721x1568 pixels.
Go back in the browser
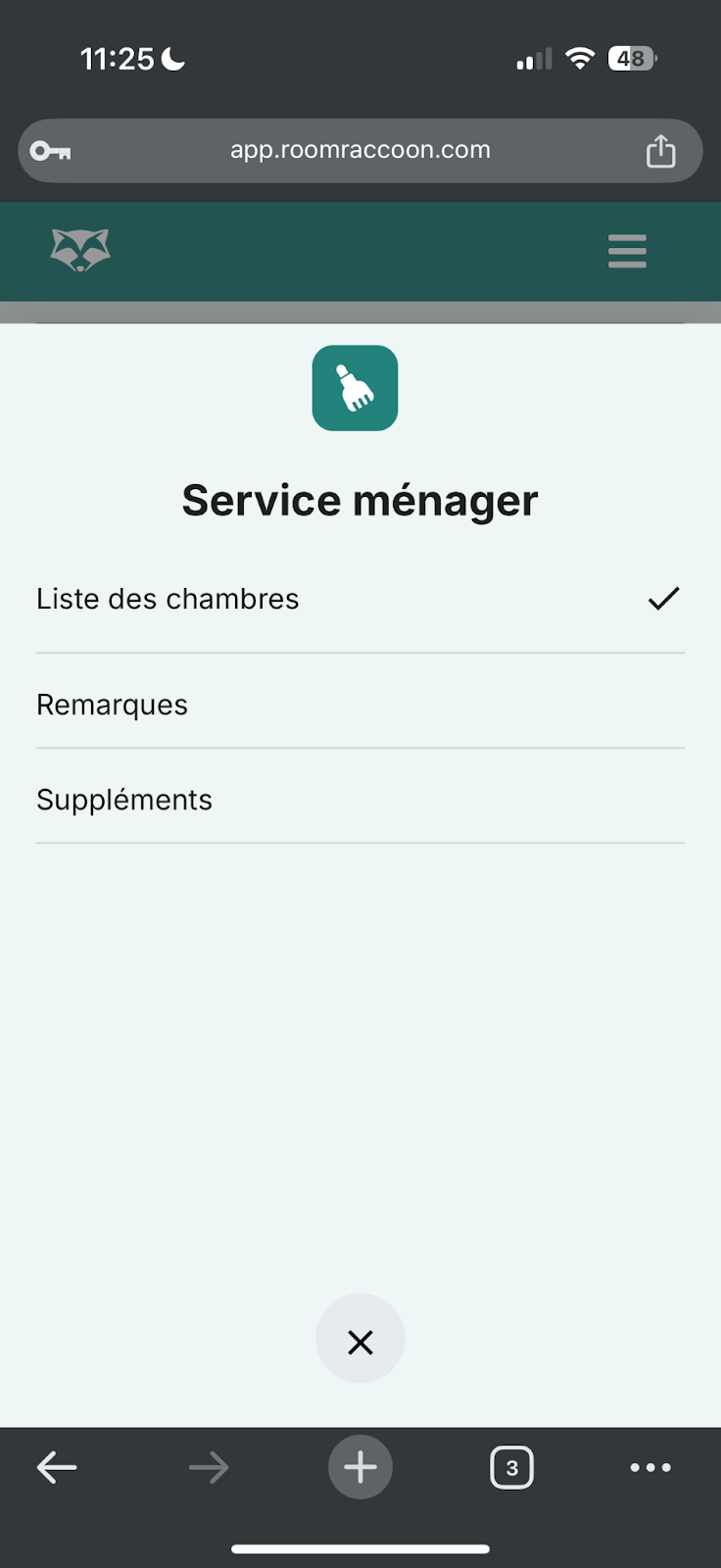(57, 1467)
